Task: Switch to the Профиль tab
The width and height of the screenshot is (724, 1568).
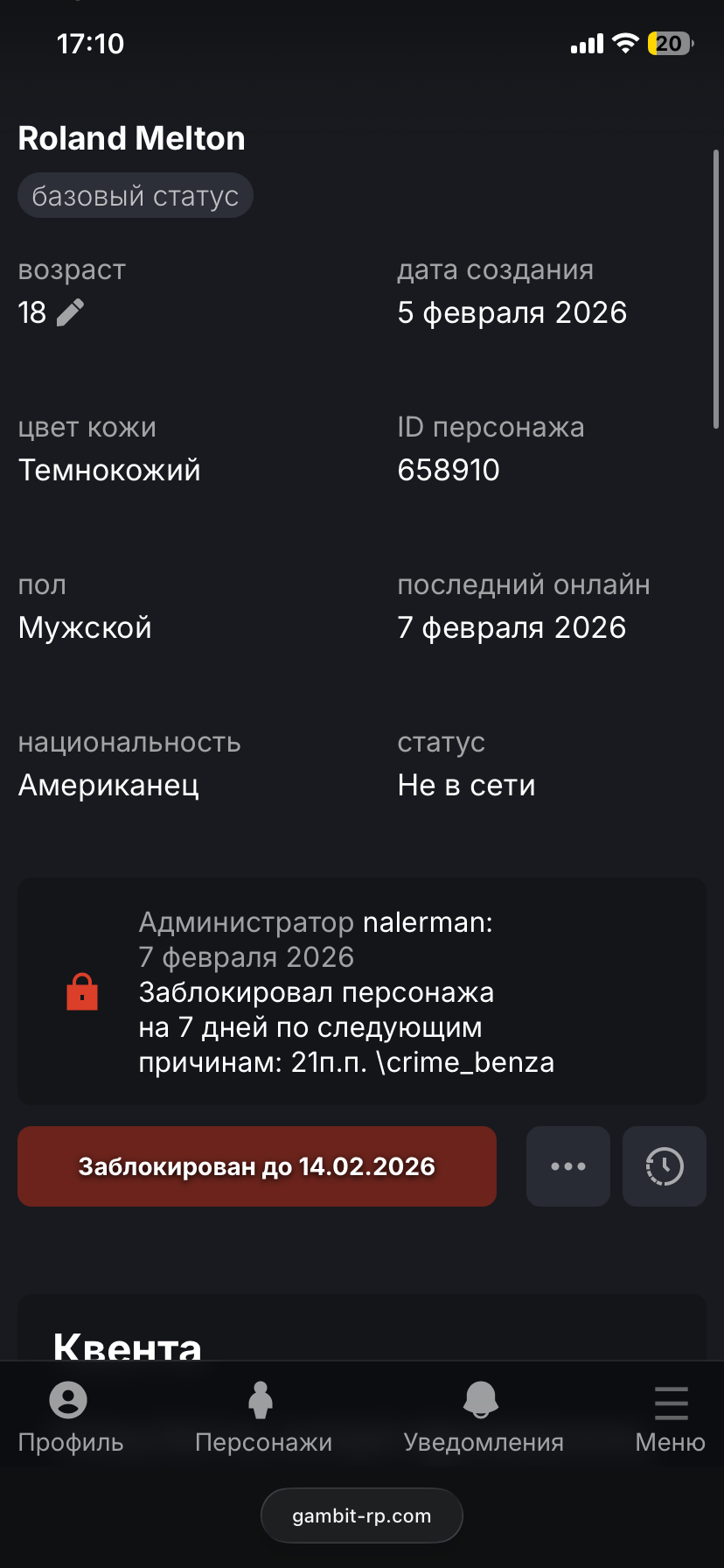Action: click(x=70, y=1417)
